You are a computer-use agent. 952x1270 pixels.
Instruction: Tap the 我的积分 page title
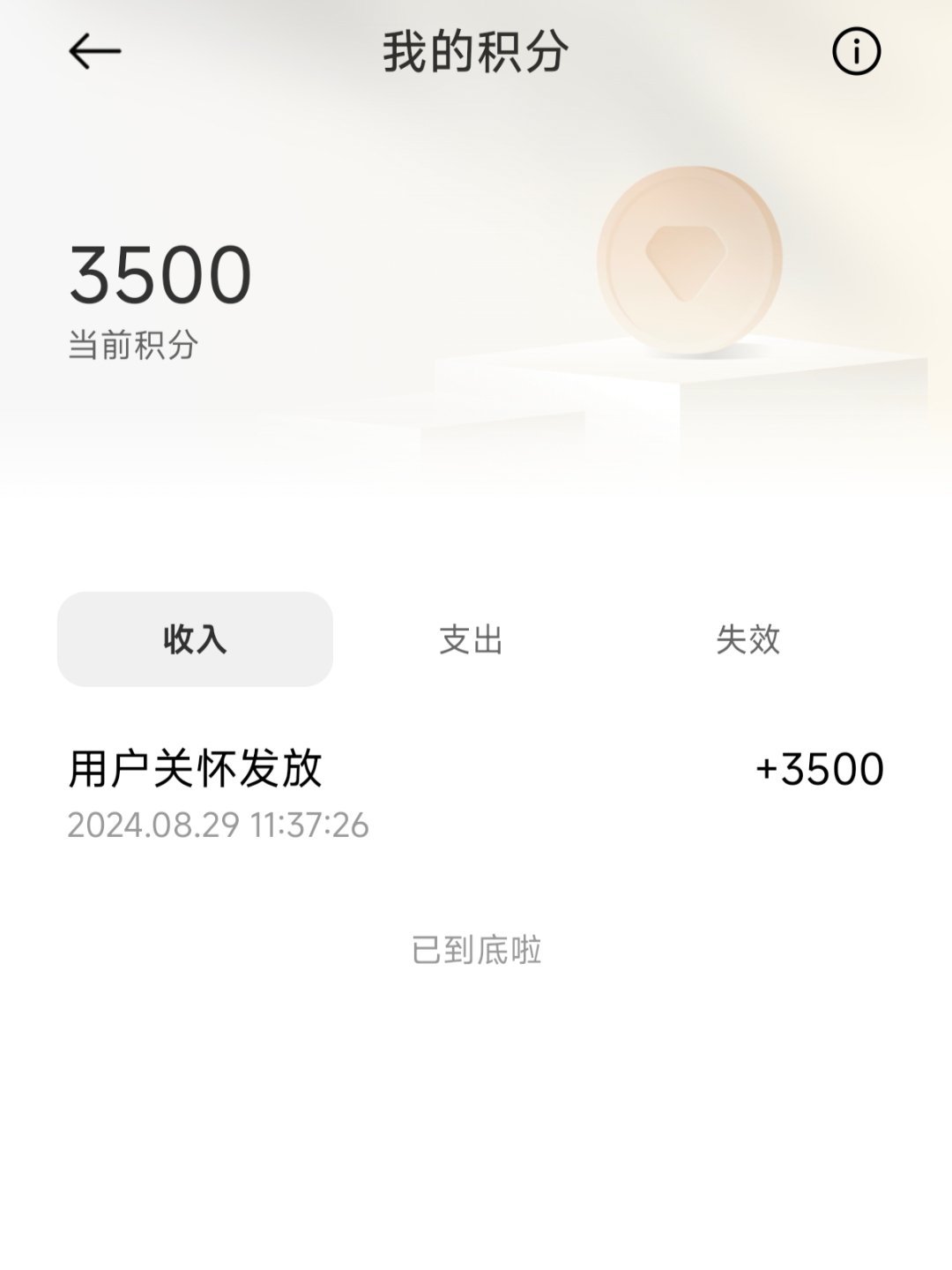coord(476,50)
